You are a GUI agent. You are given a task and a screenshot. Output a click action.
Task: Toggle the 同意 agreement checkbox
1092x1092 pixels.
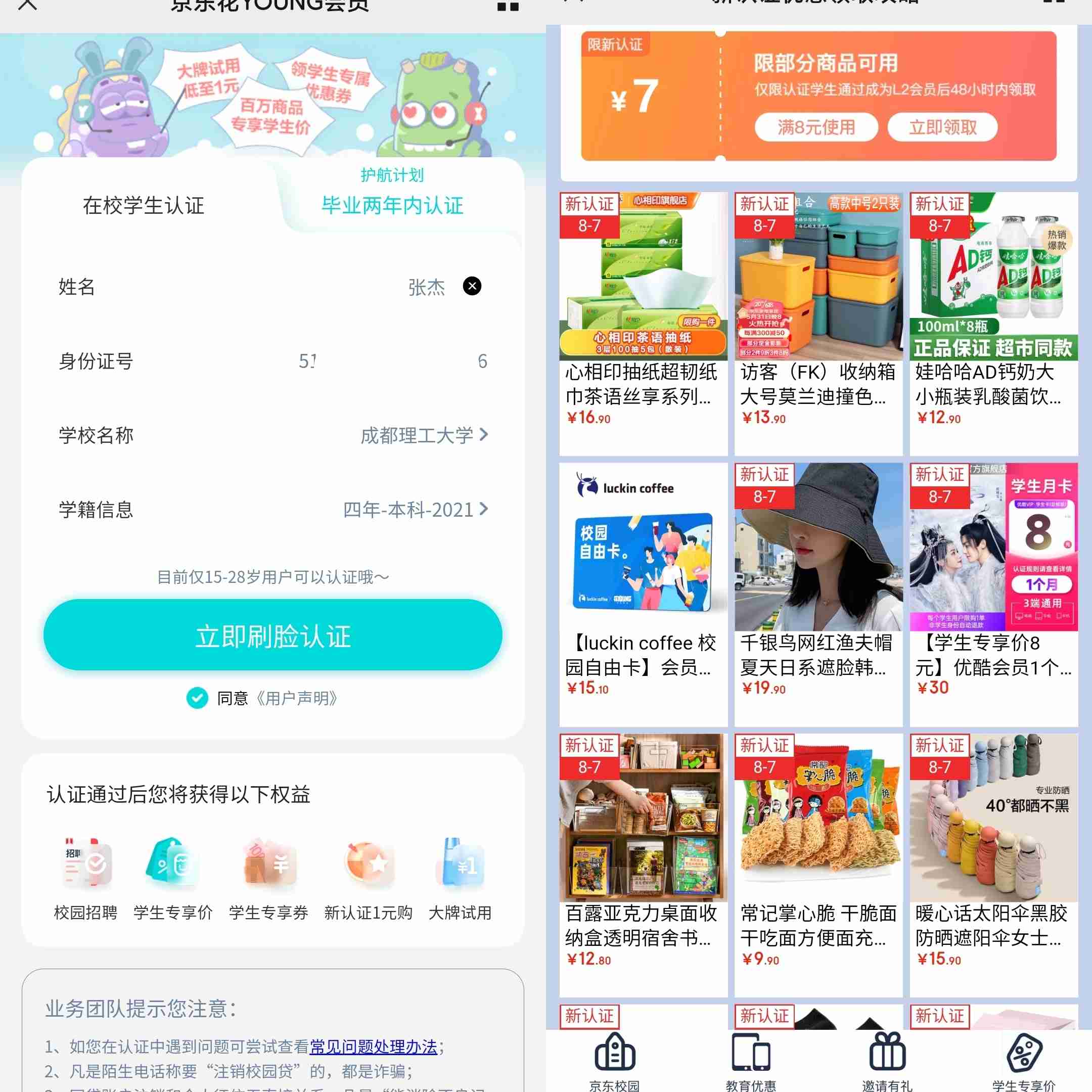197,698
